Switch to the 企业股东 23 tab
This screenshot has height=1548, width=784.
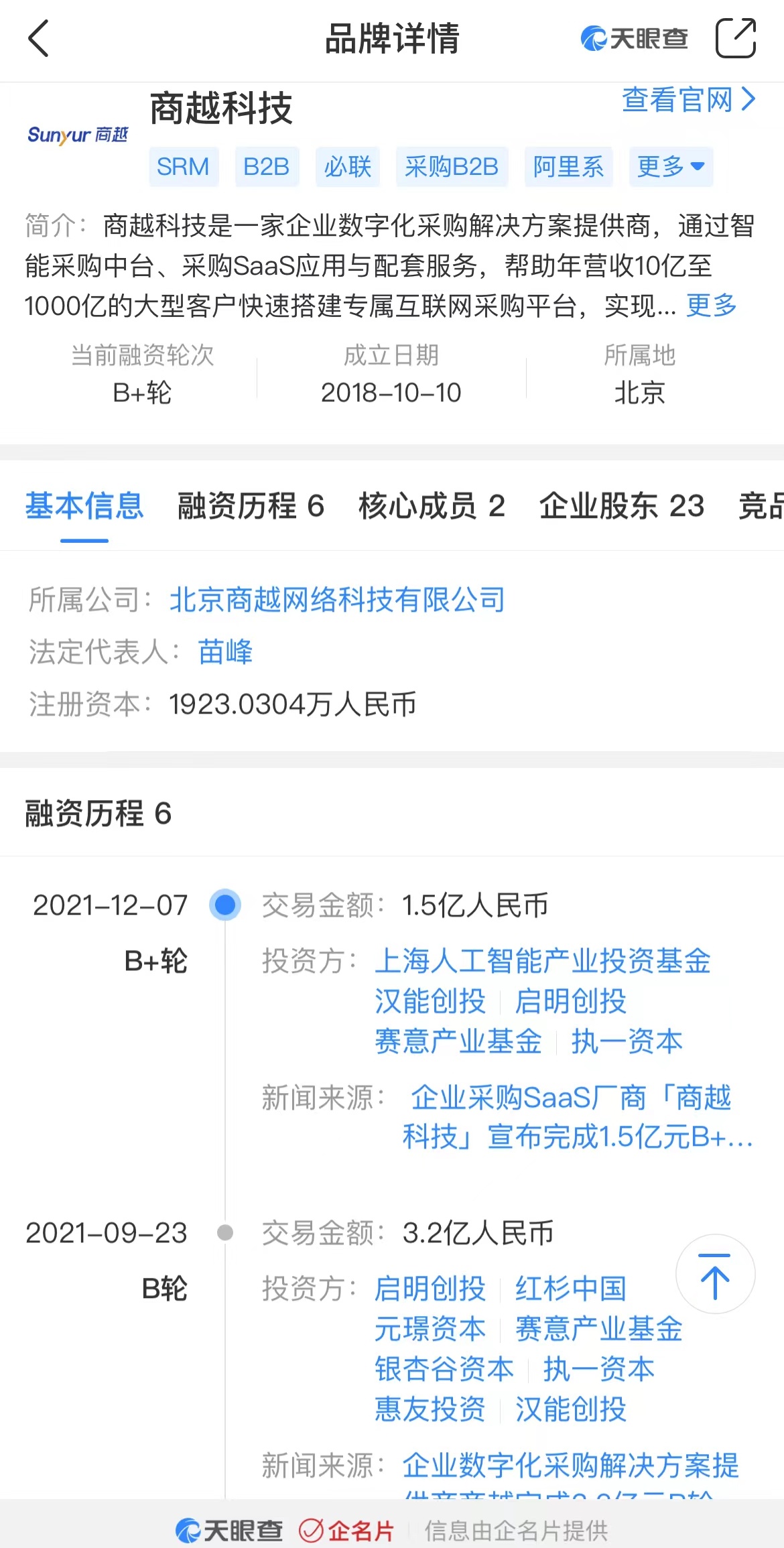click(622, 506)
